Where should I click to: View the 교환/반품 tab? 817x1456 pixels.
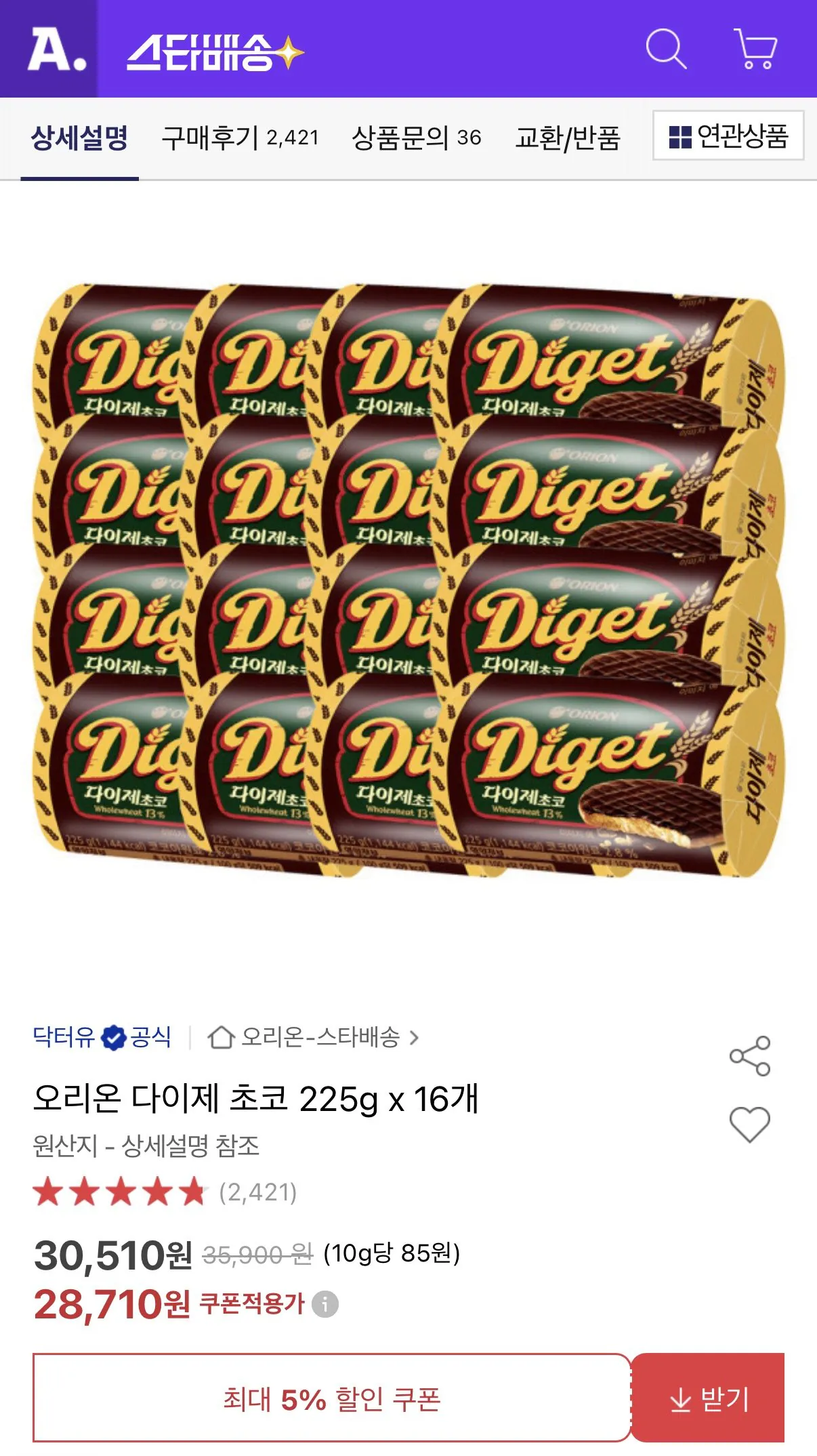[x=570, y=136]
